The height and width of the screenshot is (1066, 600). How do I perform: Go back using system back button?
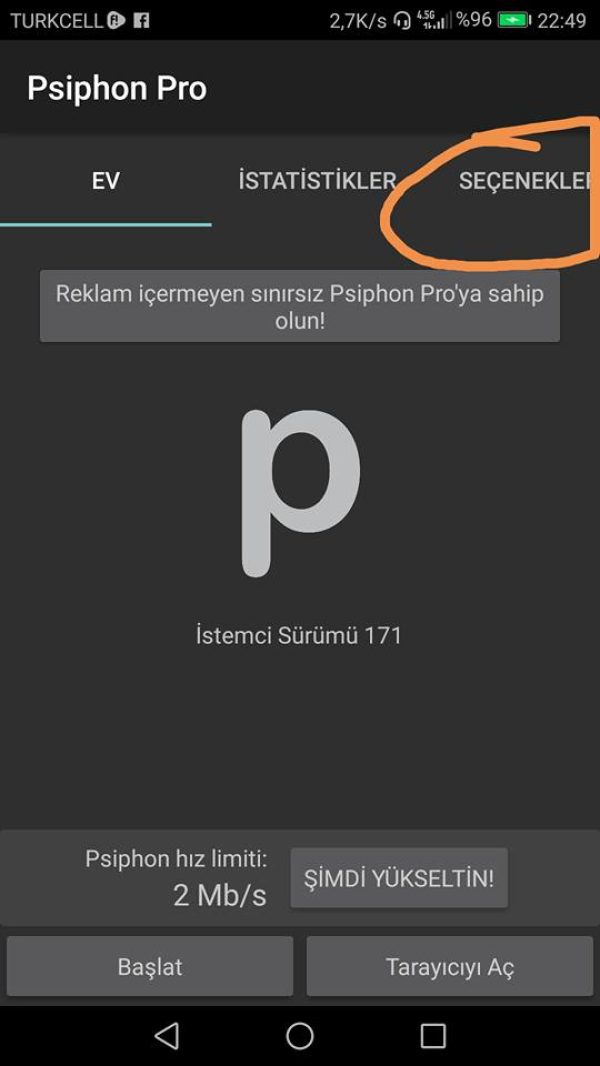click(167, 1036)
